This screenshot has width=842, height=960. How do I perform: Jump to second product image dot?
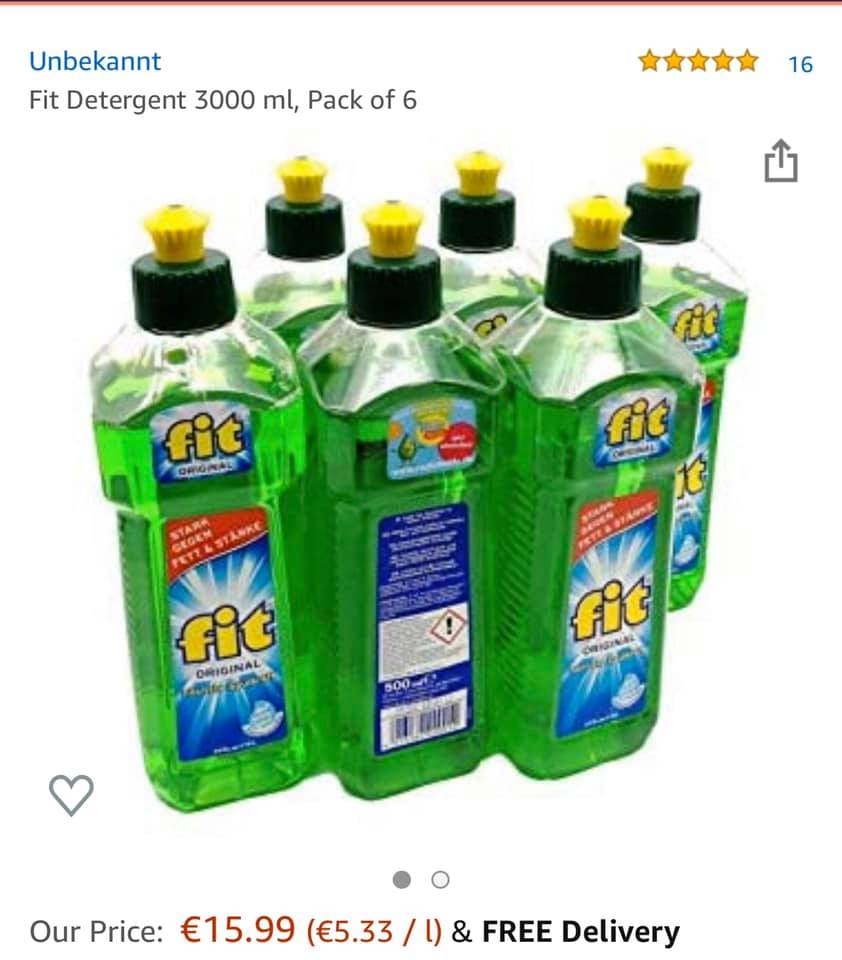[440, 880]
